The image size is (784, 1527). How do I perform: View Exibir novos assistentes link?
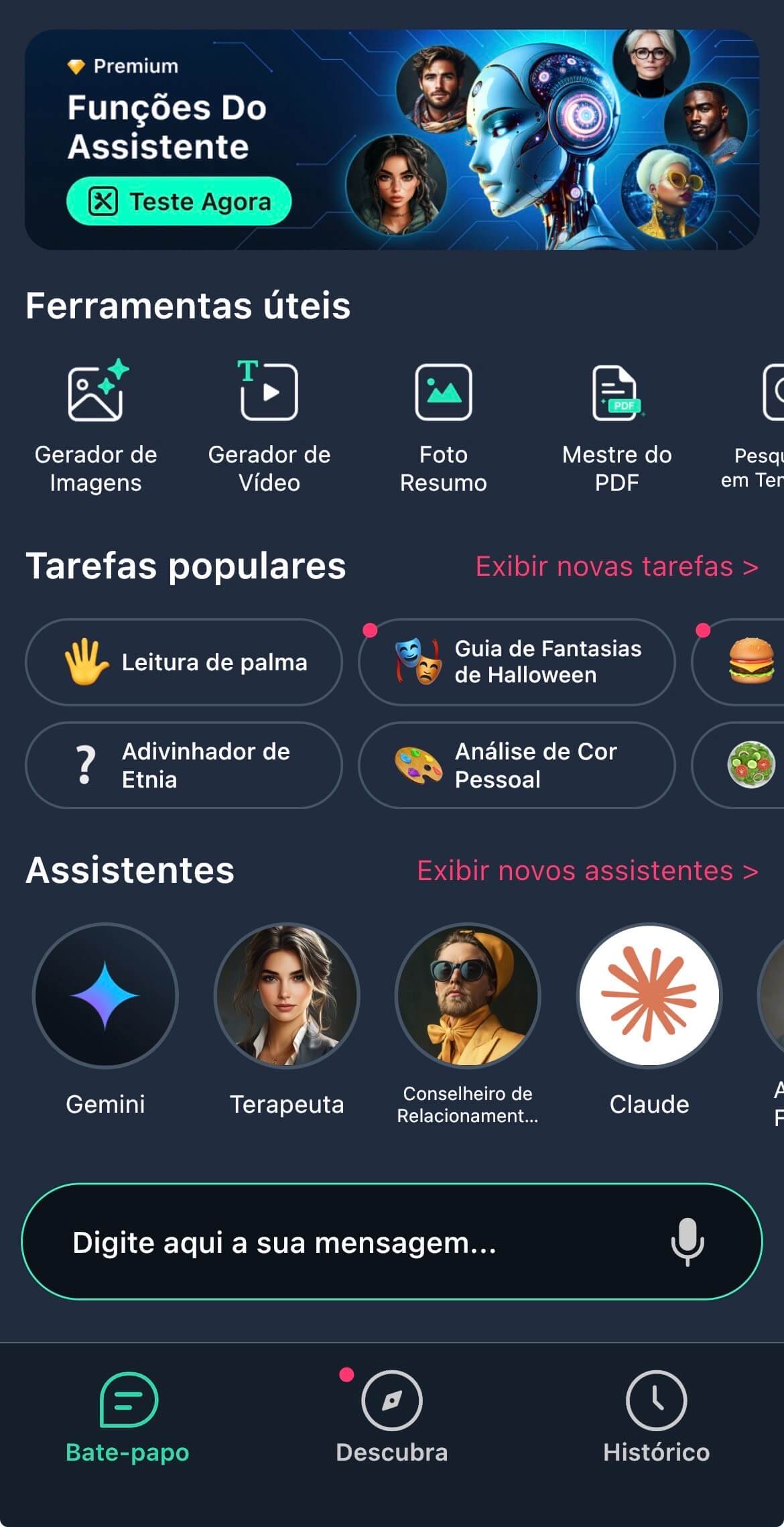pos(587,871)
